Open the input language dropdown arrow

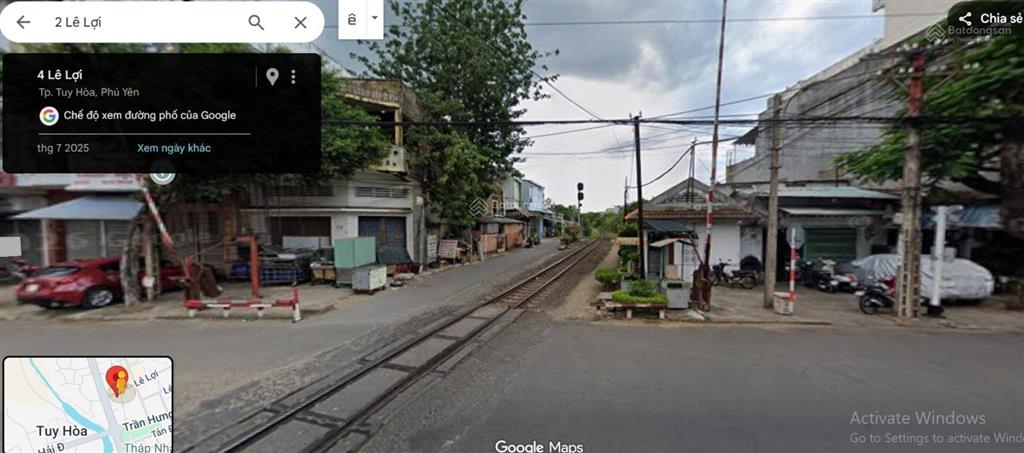[x=375, y=18]
